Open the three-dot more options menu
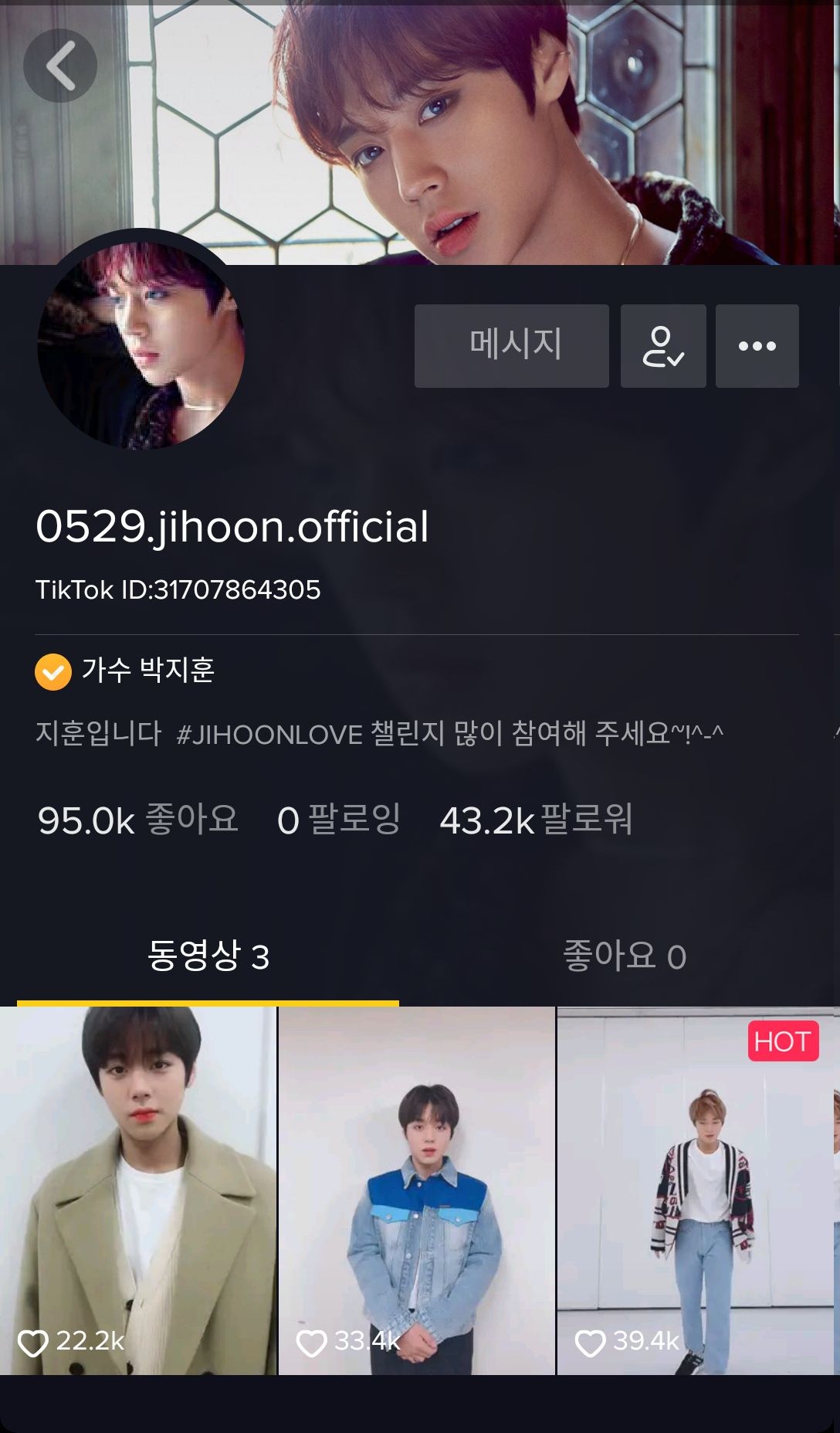 [757, 345]
